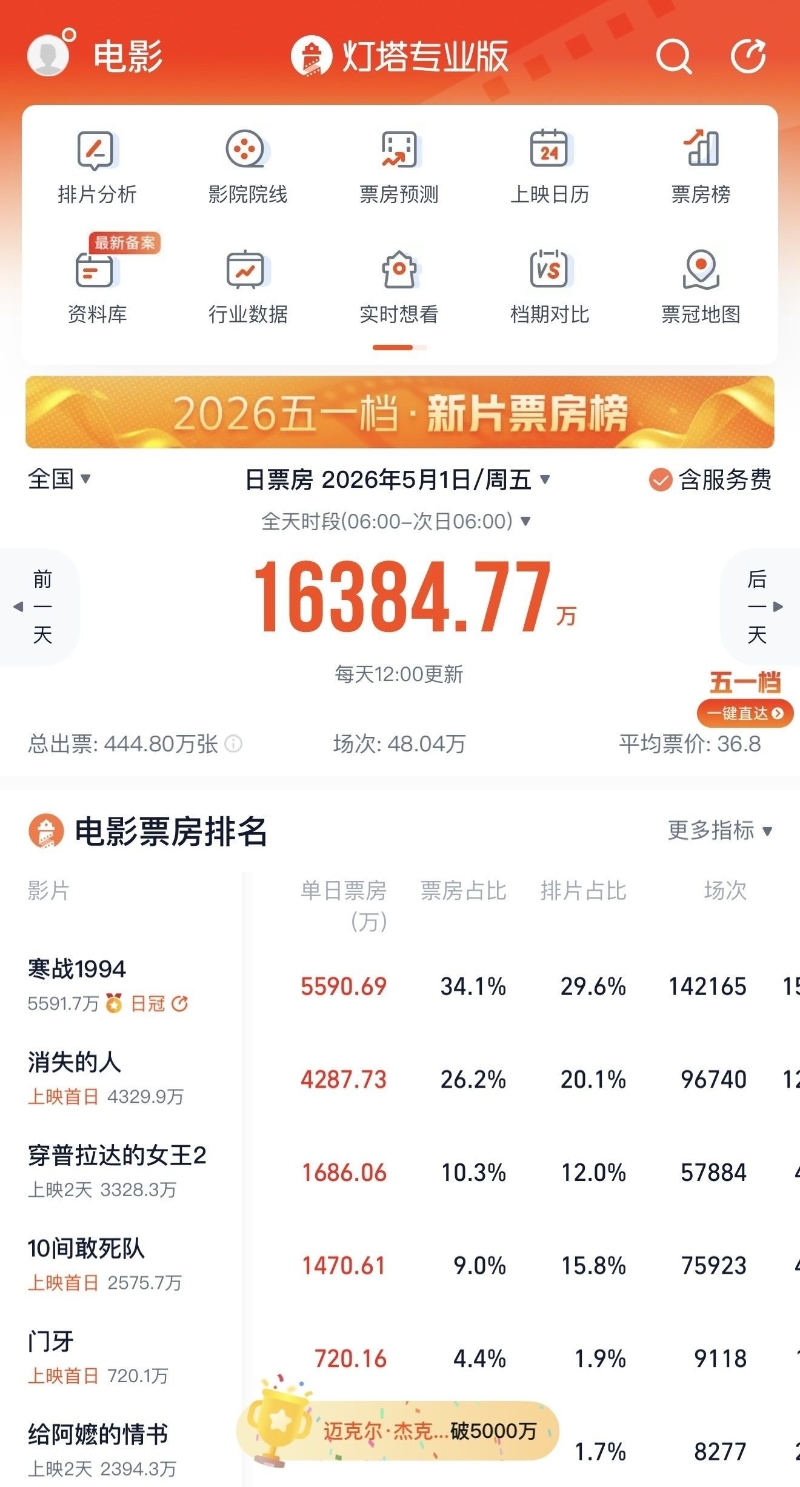Open the 2026五一档 新片票房榜 banner
Screen dimensions: 800x1487
point(400,412)
